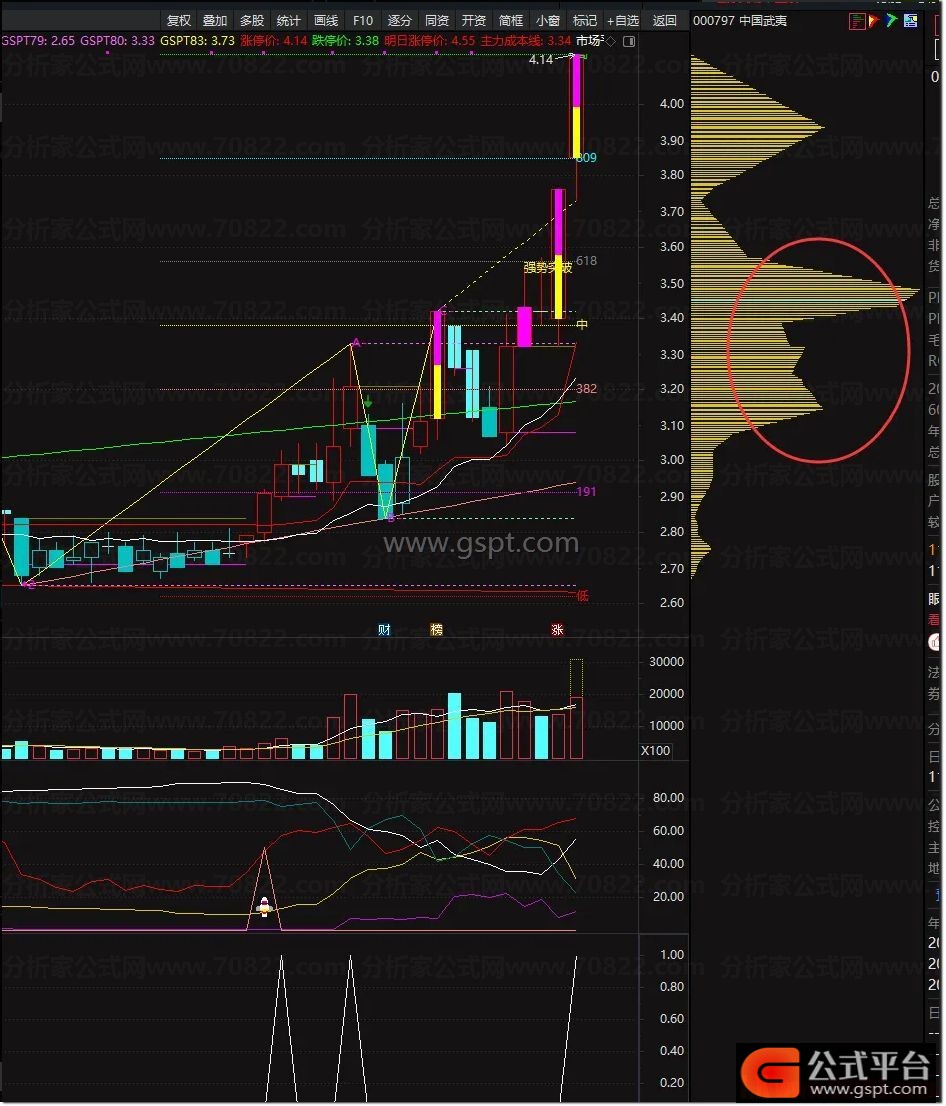Select 叠加 to overlay another stock
946x1106 pixels.
(x=215, y=20)
